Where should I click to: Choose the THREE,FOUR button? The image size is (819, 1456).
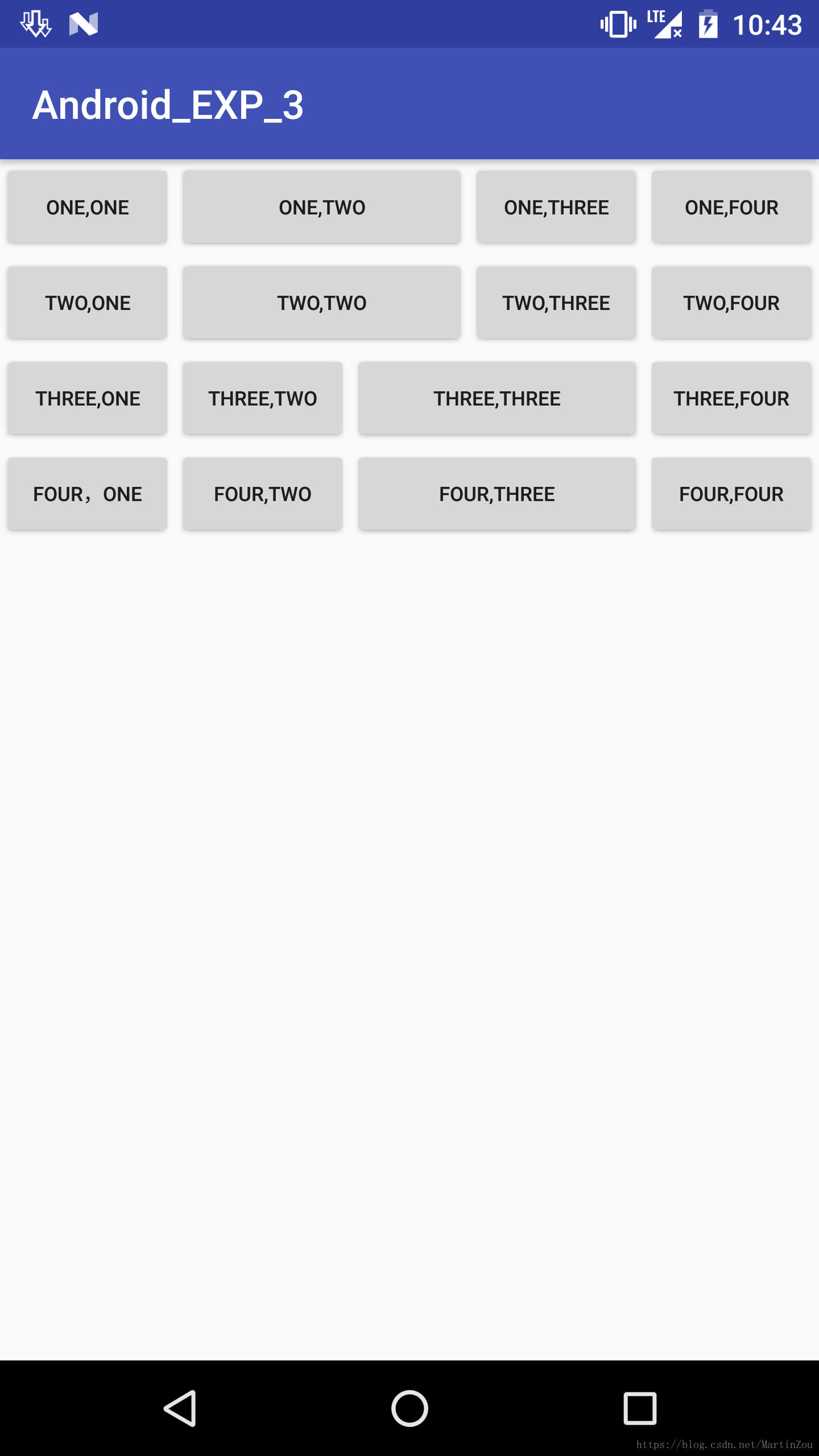point(731,398)
